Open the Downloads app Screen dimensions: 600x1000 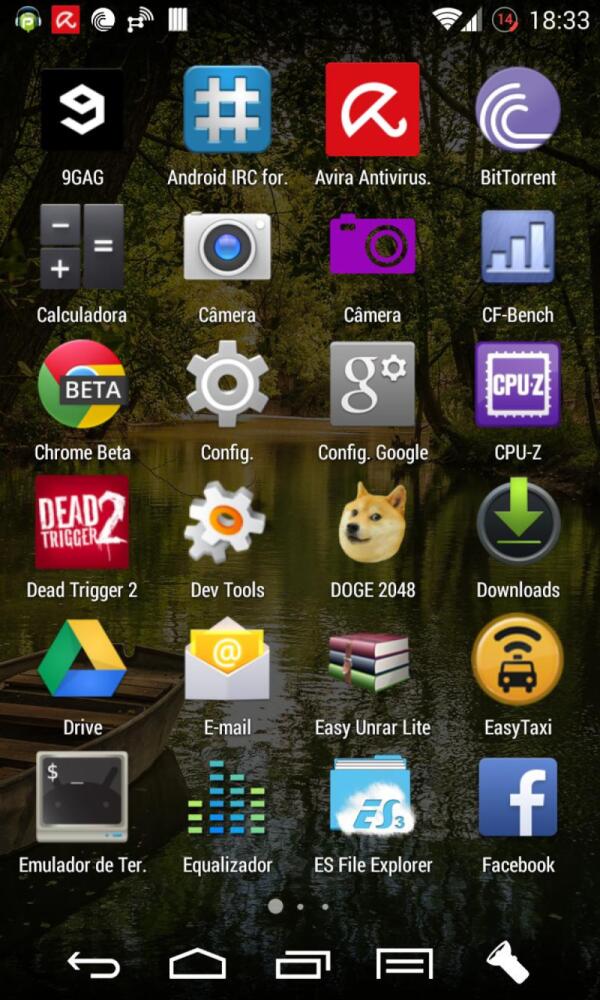click(517, 522)
